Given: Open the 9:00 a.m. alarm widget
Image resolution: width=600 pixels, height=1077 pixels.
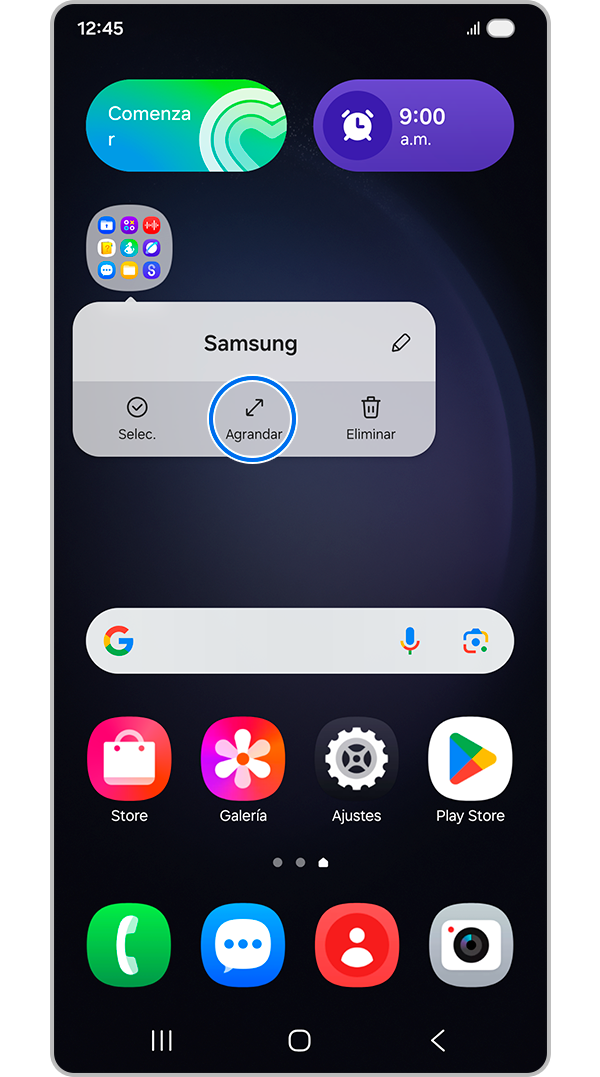Looking at the screenshot, I should point(413,126).
